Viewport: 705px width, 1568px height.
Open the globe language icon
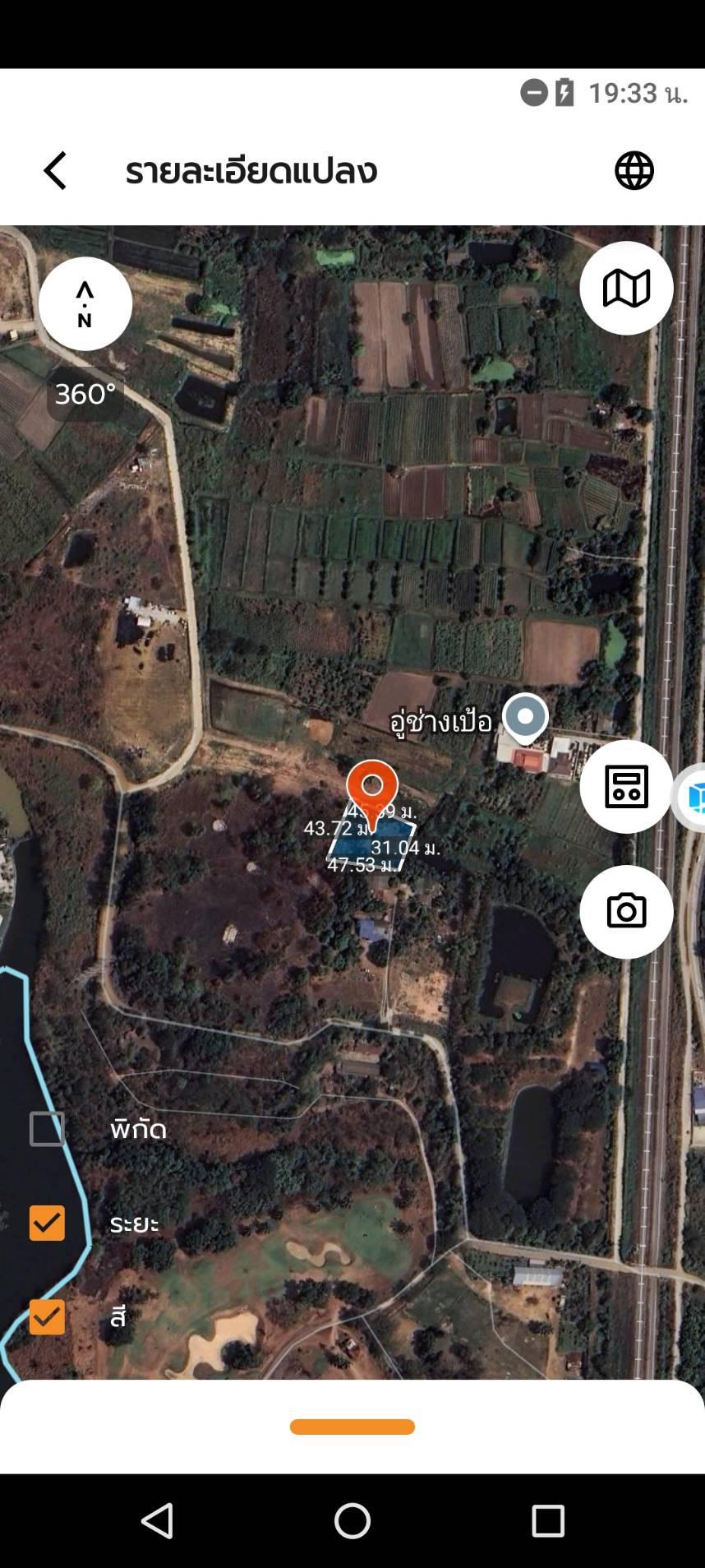(x=634, y=171)
